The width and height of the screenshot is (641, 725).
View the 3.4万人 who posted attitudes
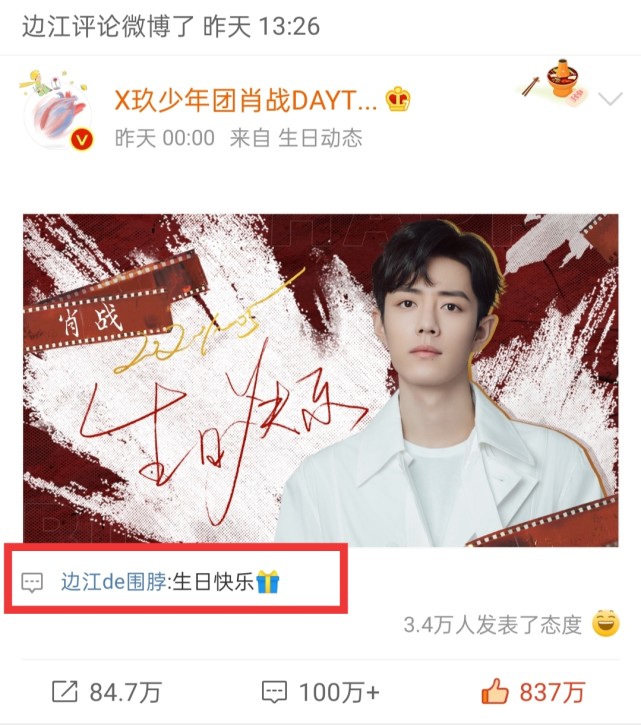(x=492, y=625)
